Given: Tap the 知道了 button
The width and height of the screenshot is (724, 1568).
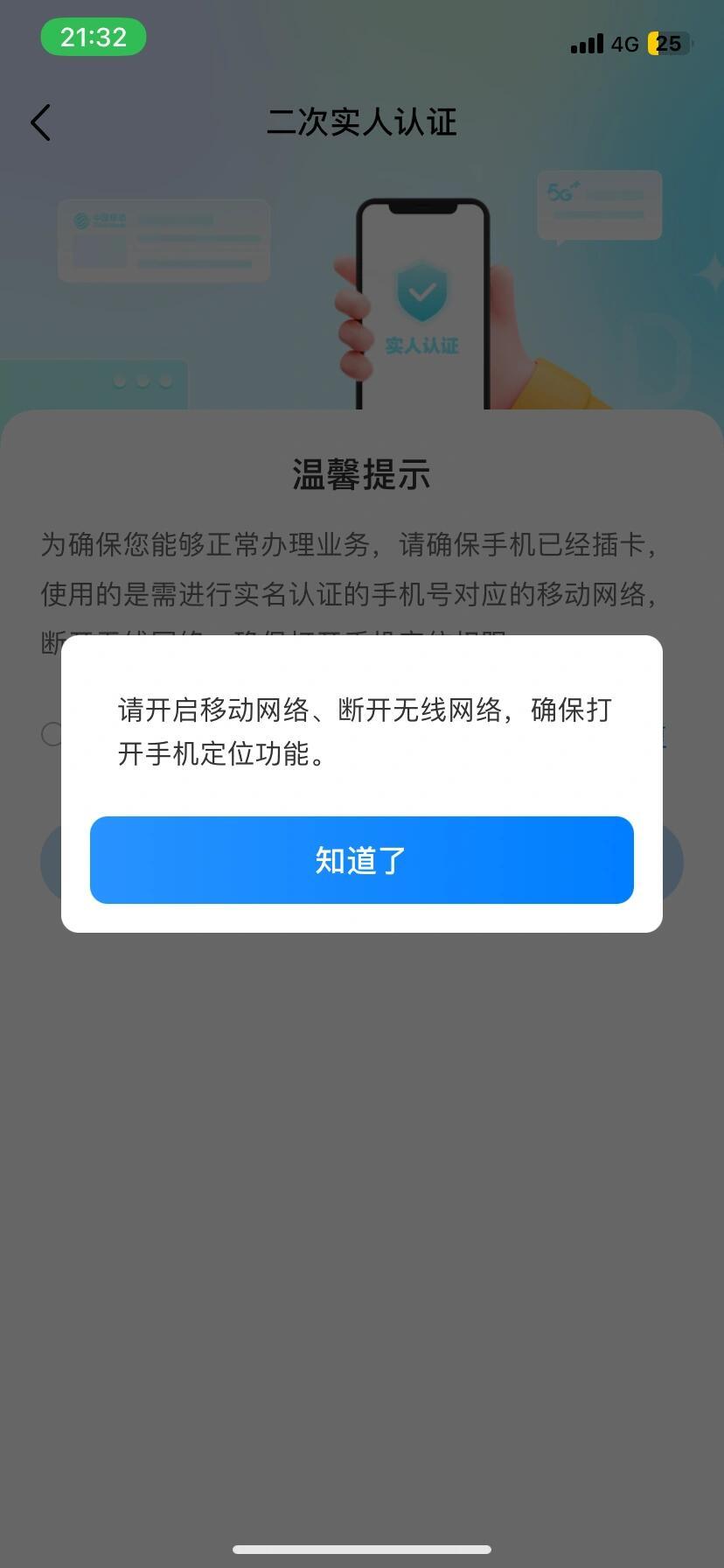Looking at the screenshot, I should pos(361,860).
